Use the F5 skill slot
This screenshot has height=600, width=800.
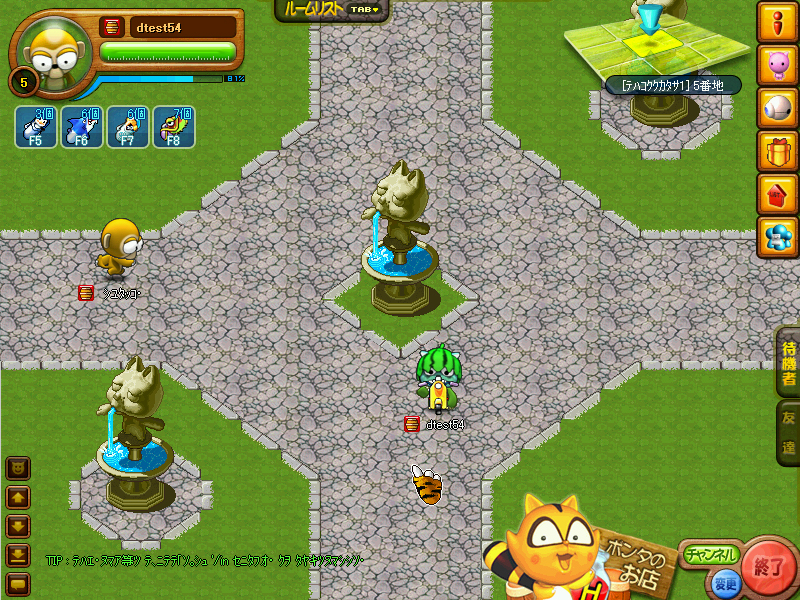35,128
